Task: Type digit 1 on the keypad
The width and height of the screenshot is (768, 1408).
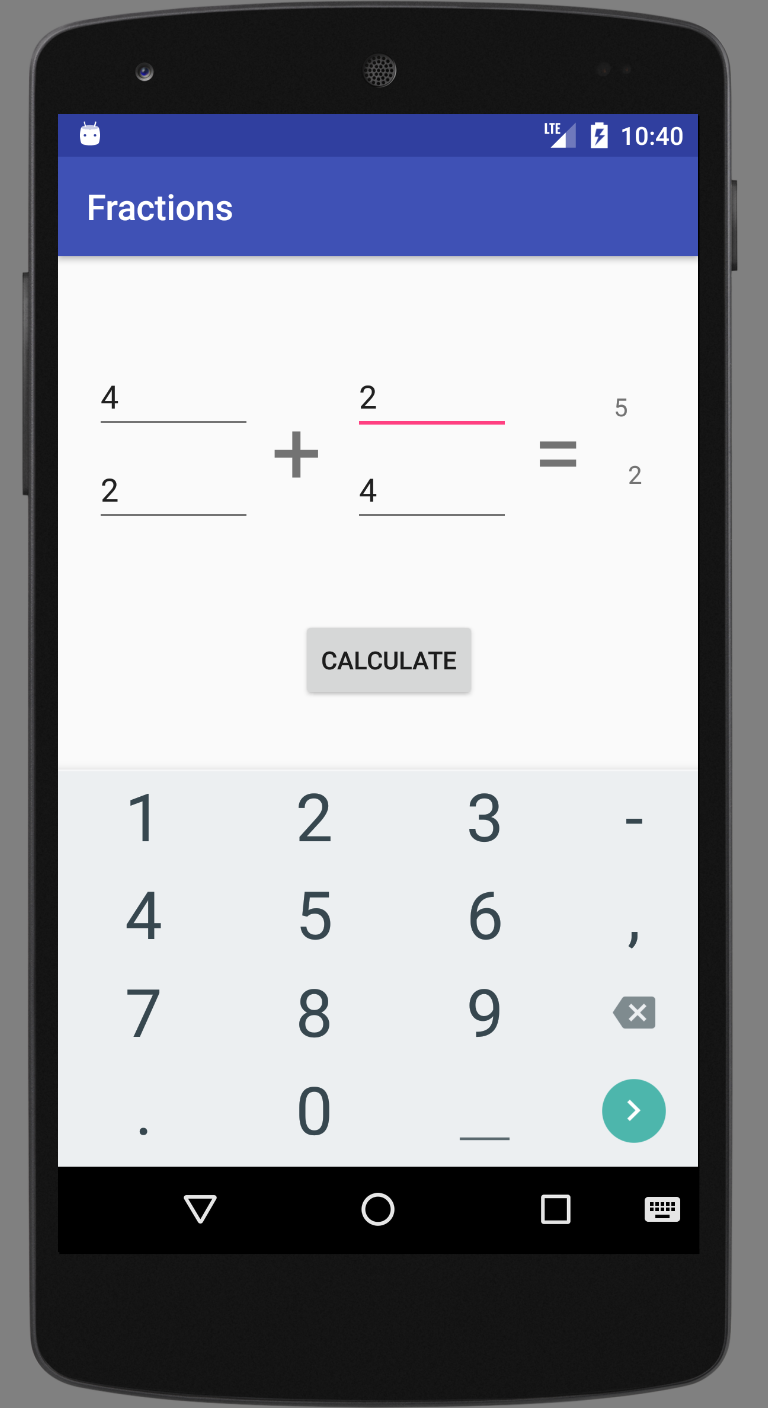Action: (143, 818)
